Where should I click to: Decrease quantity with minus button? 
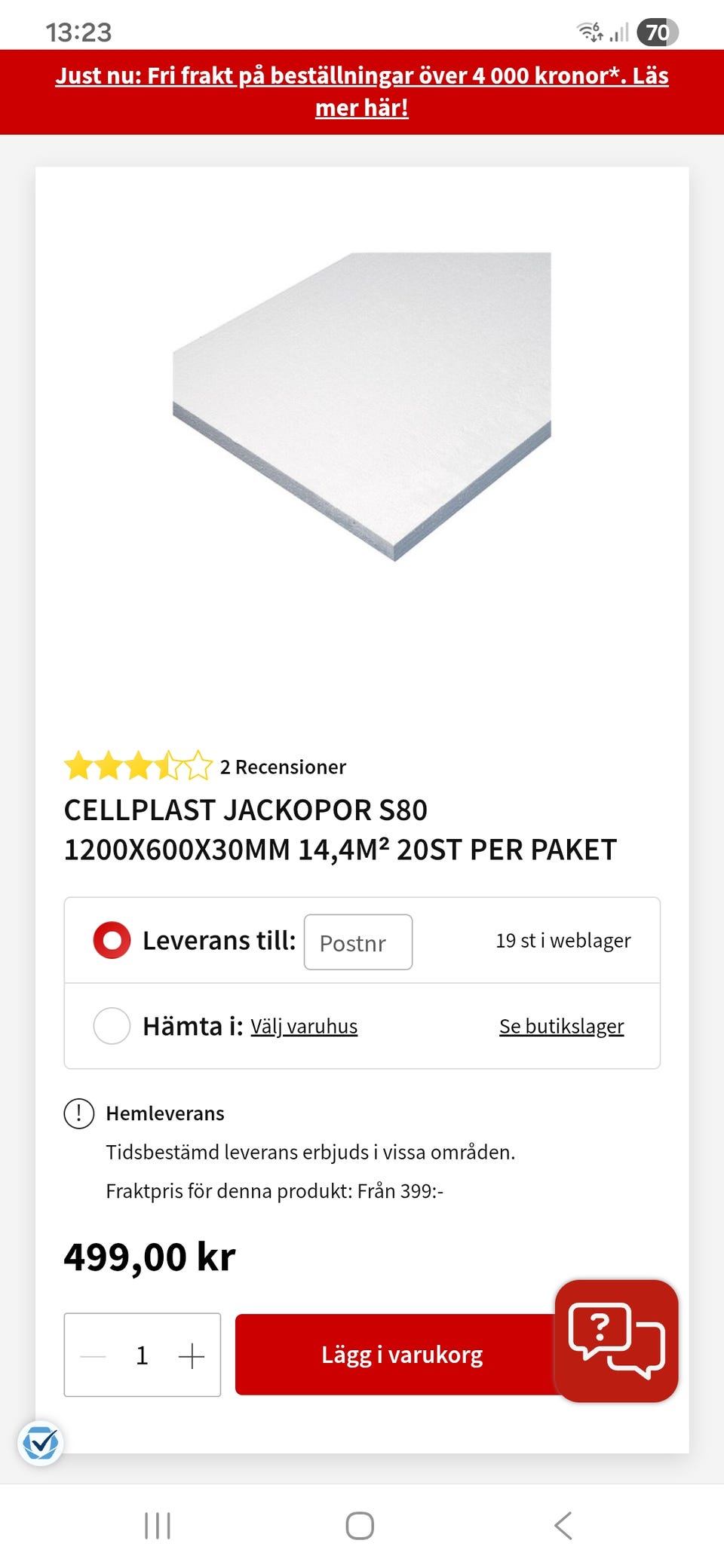point(91,1355)
